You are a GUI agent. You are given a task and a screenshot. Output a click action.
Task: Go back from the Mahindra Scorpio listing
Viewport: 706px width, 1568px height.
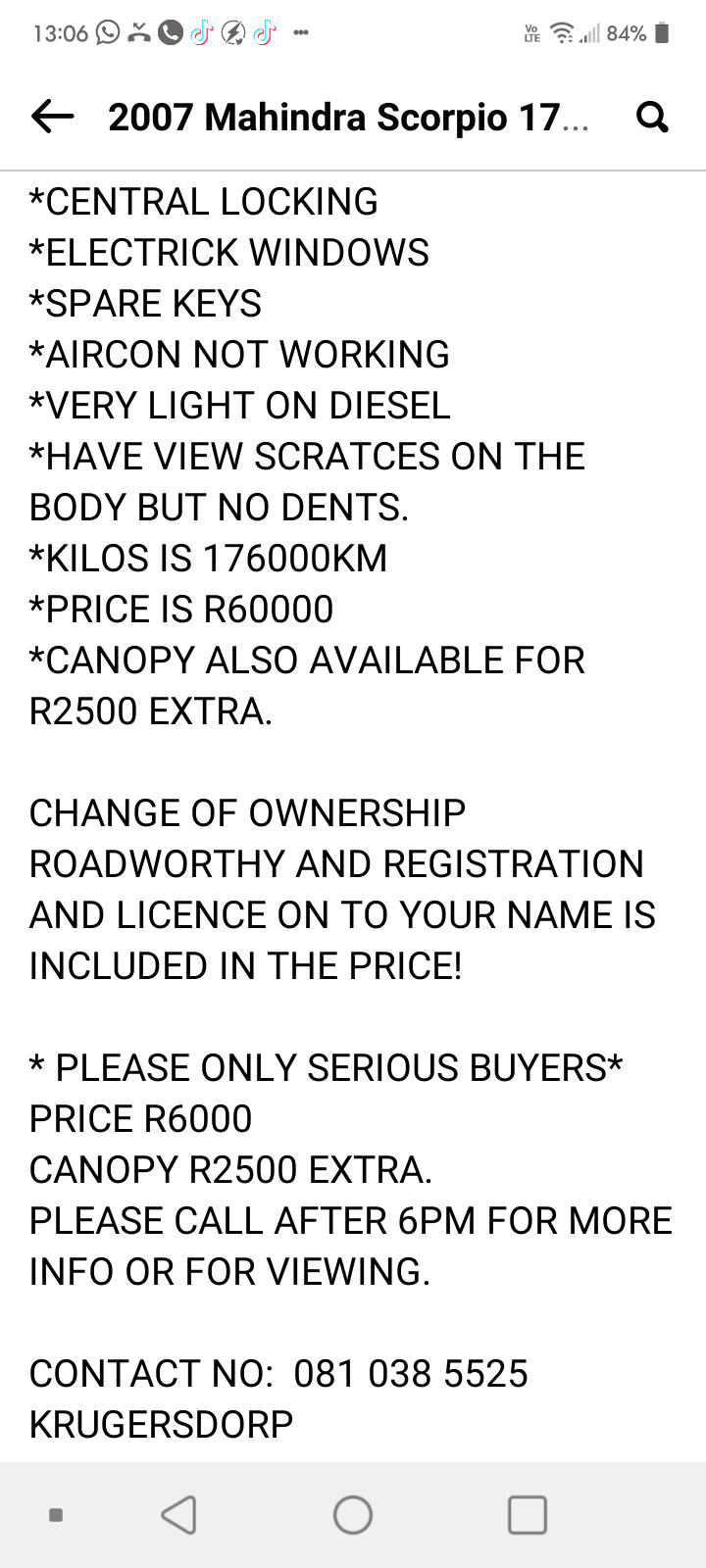click(53, 118)
